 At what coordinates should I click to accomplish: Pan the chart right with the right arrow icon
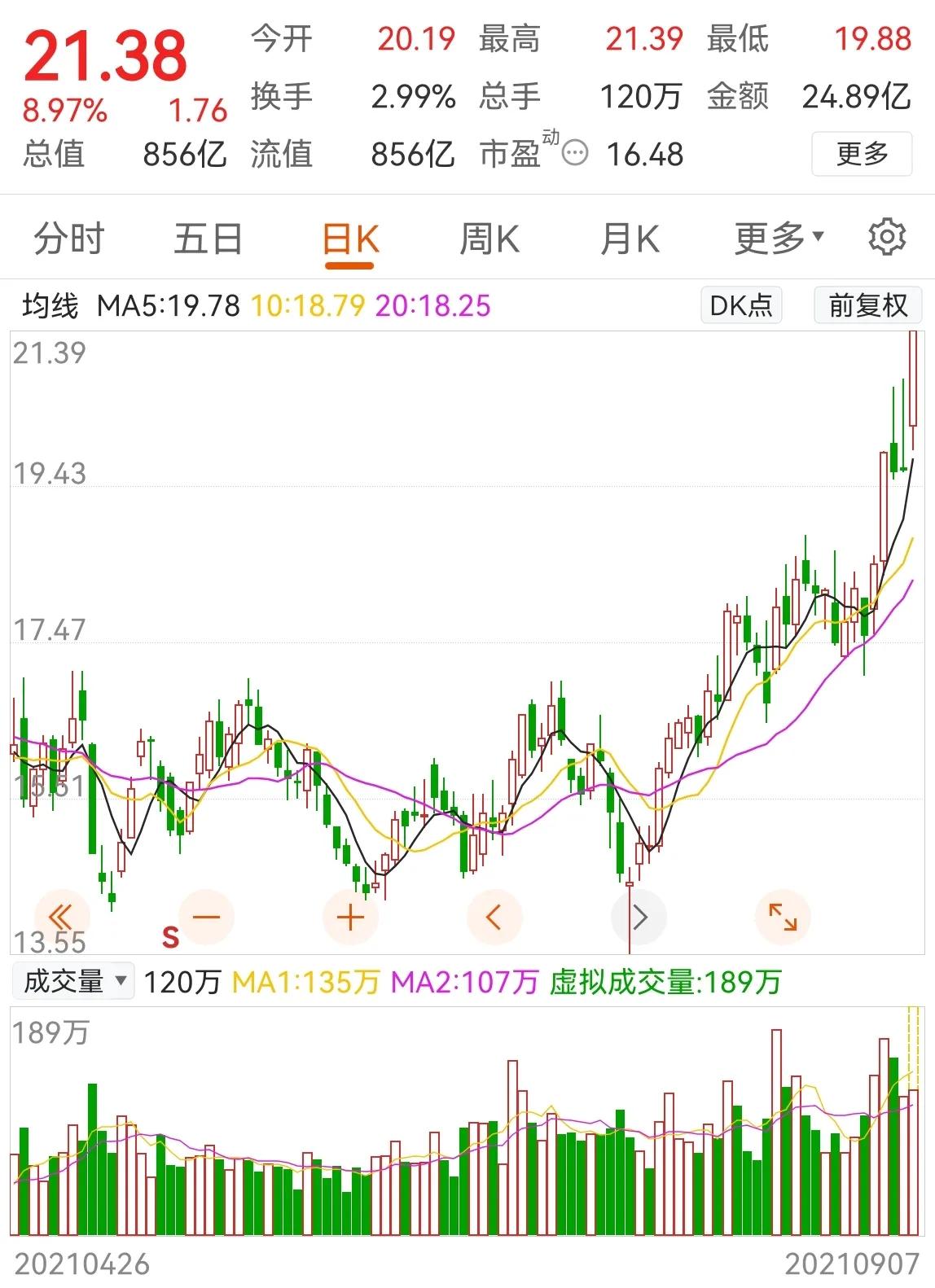click(639, 917)
